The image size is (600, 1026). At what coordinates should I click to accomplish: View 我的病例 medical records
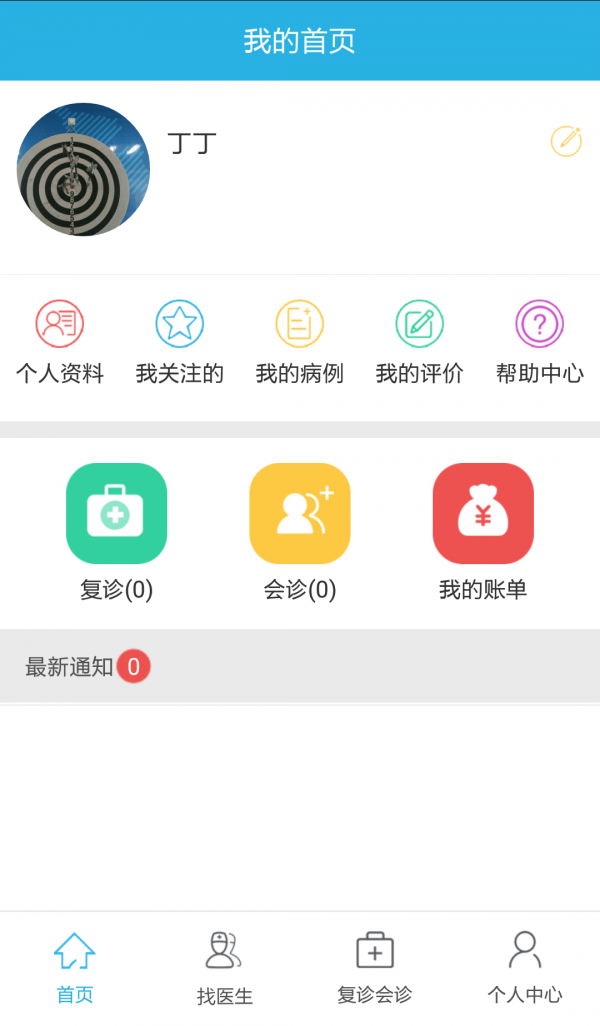[x=300, y=343]
